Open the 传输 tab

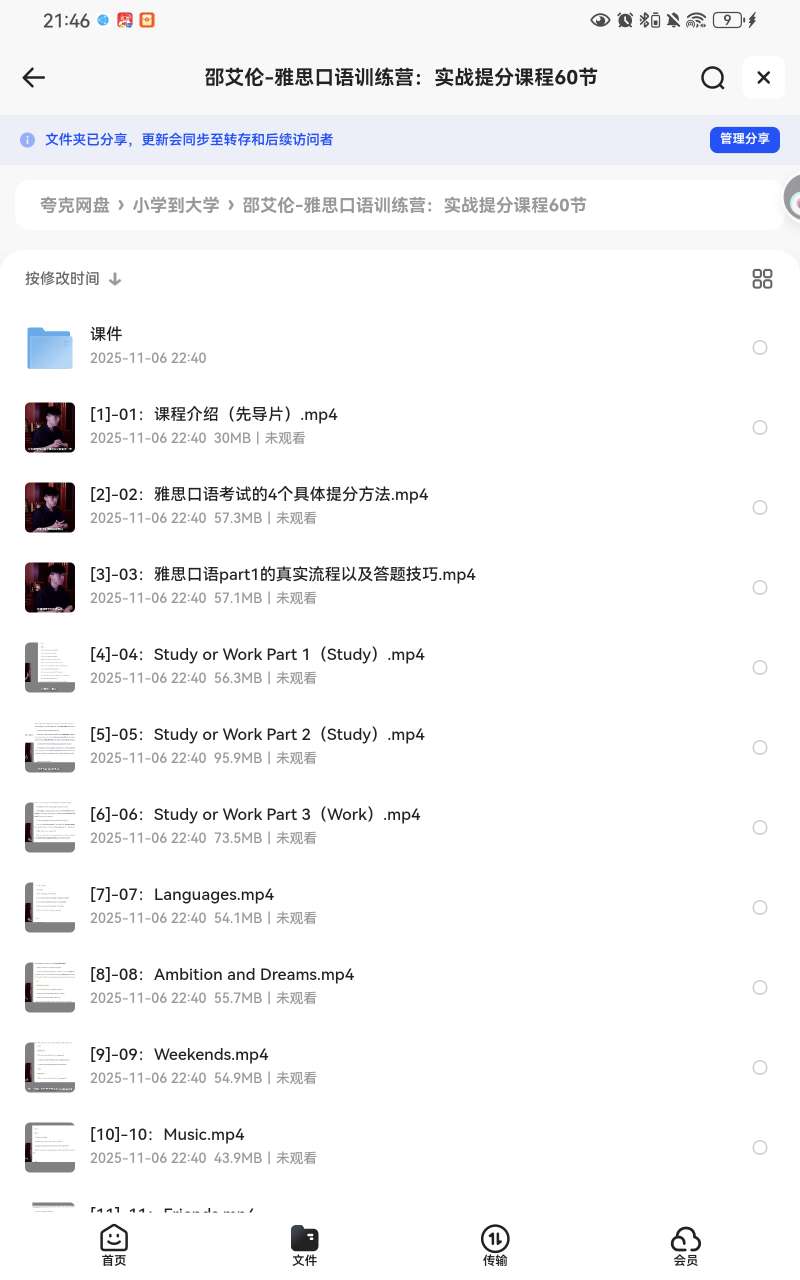click(x=495, y=1245)
